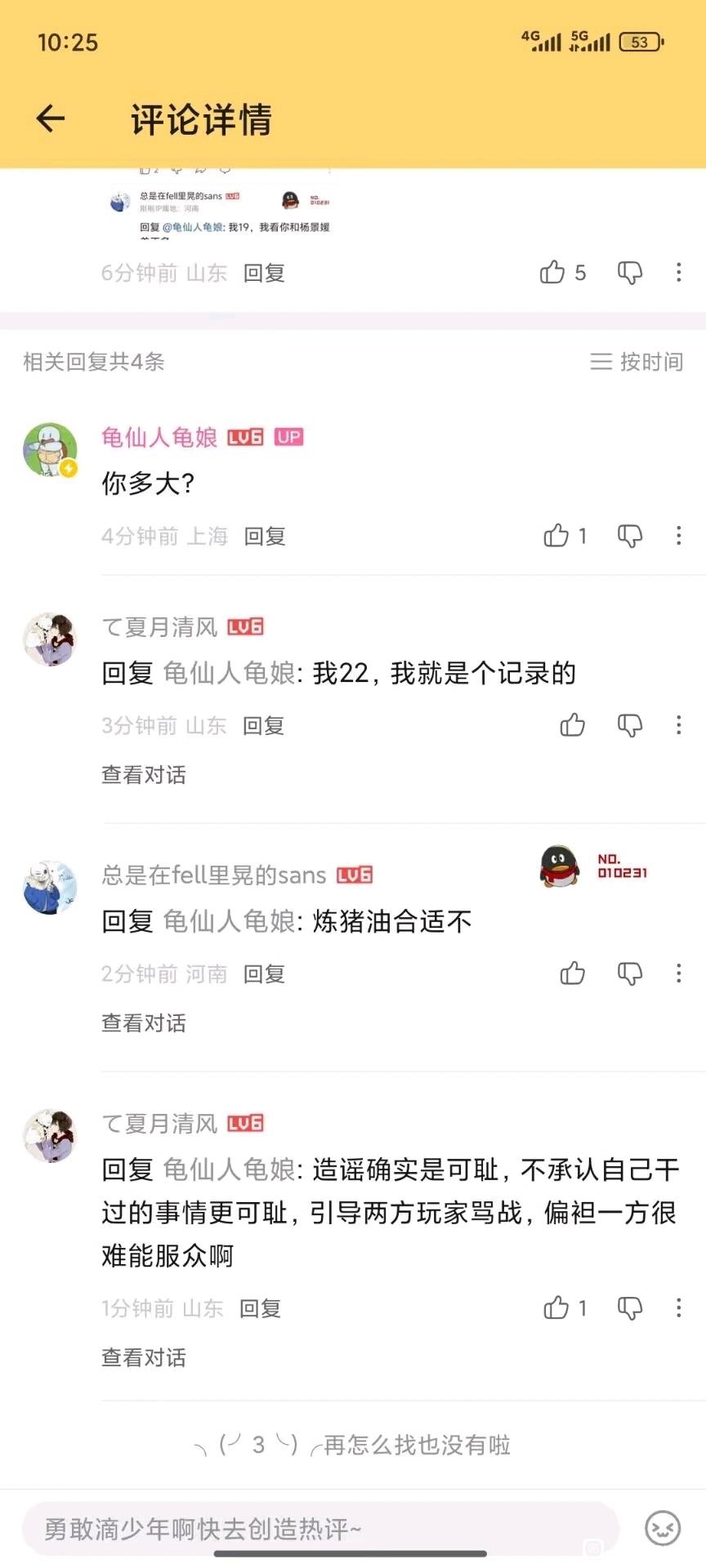View conversation under 造谣确实是可耻 comment
The height and width of the screenshot is (1568, 706).
coord(144,1358)
